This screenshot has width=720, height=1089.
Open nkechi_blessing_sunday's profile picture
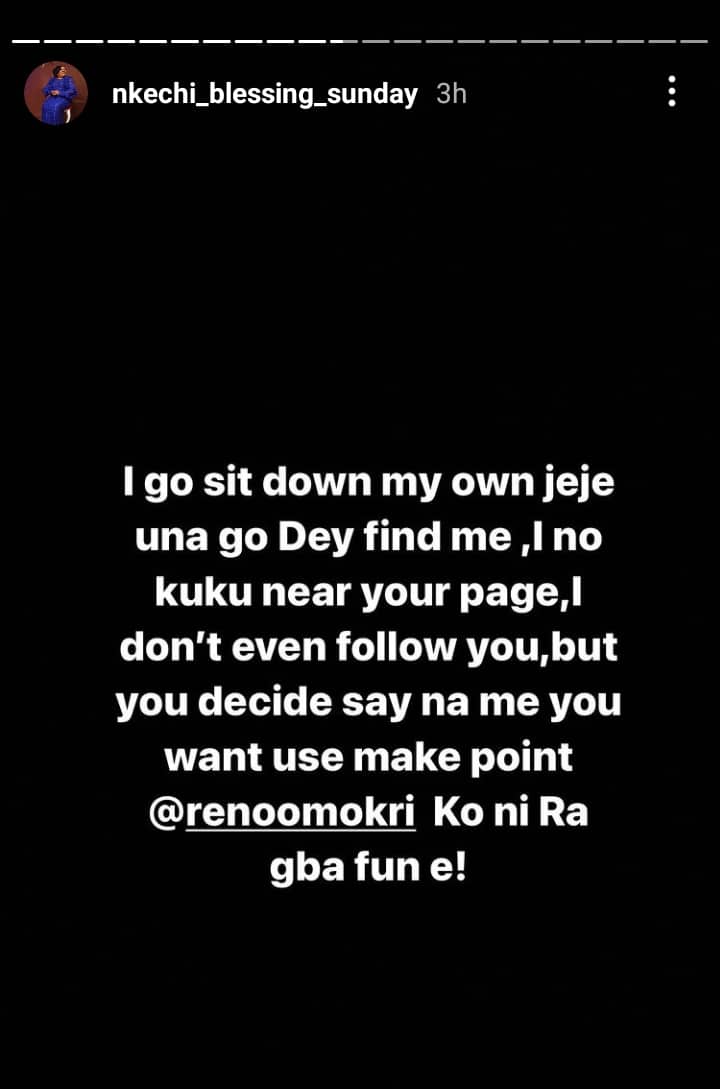(x=56, y=93)
